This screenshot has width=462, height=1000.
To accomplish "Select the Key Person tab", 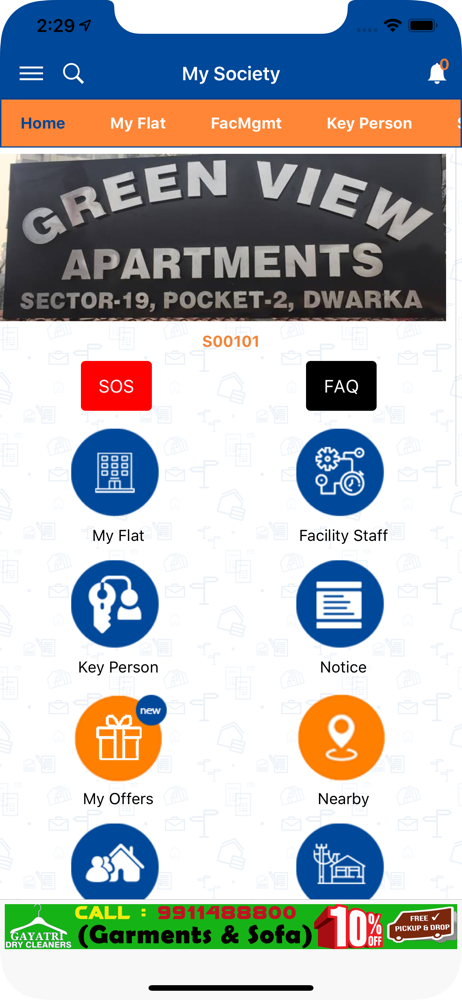I will [x=369, y=123].
